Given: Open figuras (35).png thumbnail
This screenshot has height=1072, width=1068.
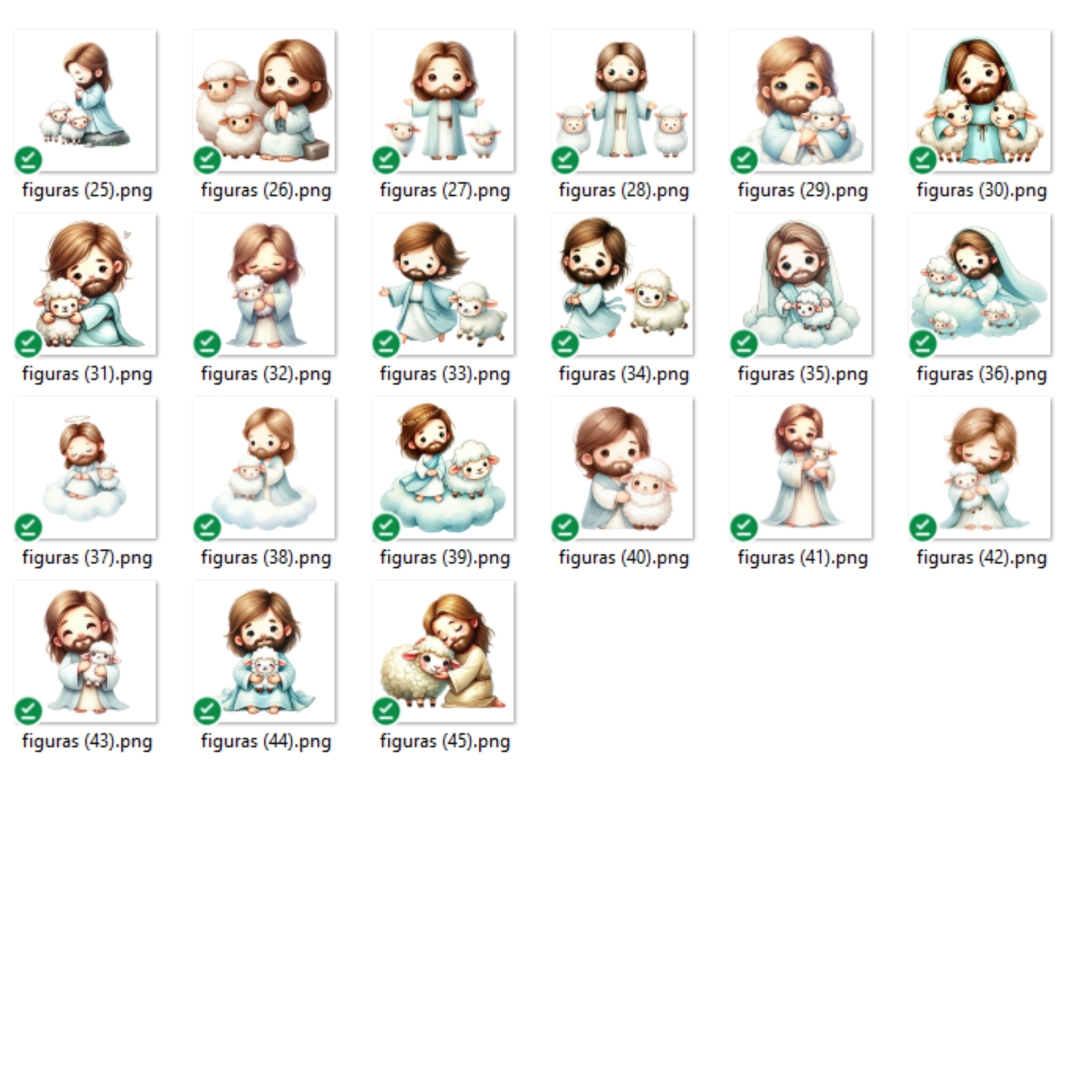Looking at the screenshot, I should (801, 285).
